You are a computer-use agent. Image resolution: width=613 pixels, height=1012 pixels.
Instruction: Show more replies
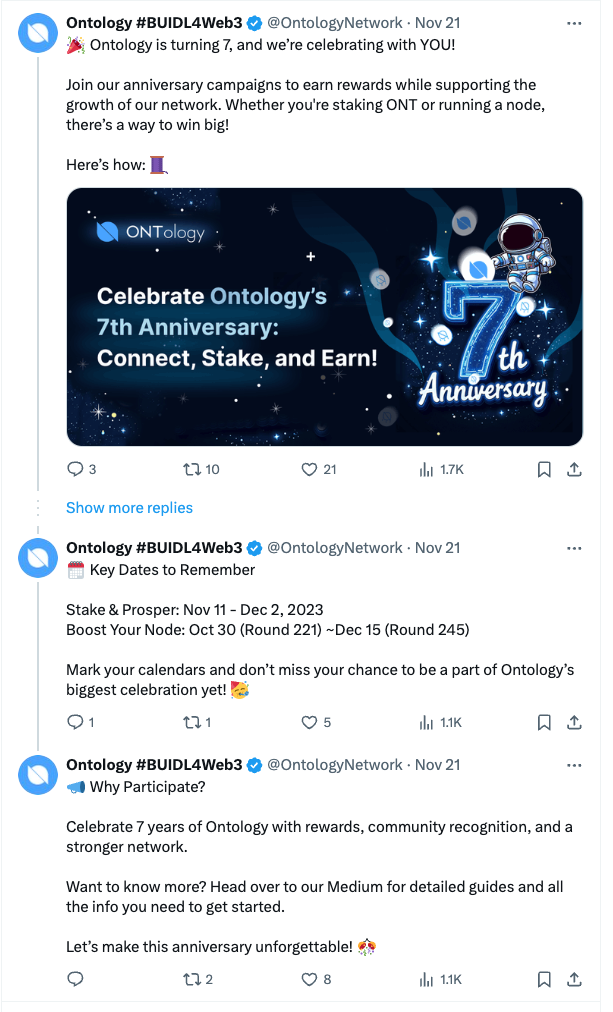point(129,508)
